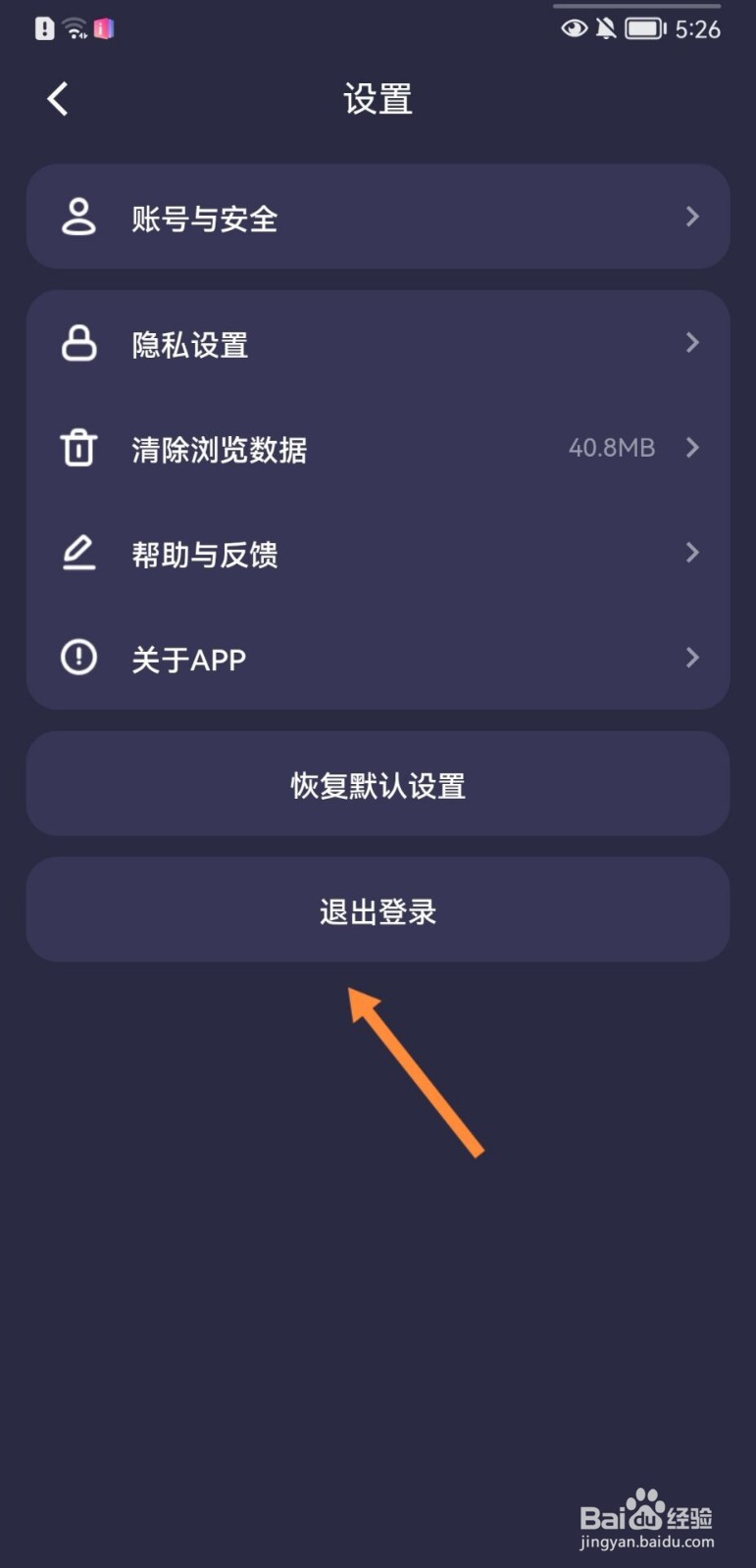Click the eye icon in the status bar

point(575,28)
